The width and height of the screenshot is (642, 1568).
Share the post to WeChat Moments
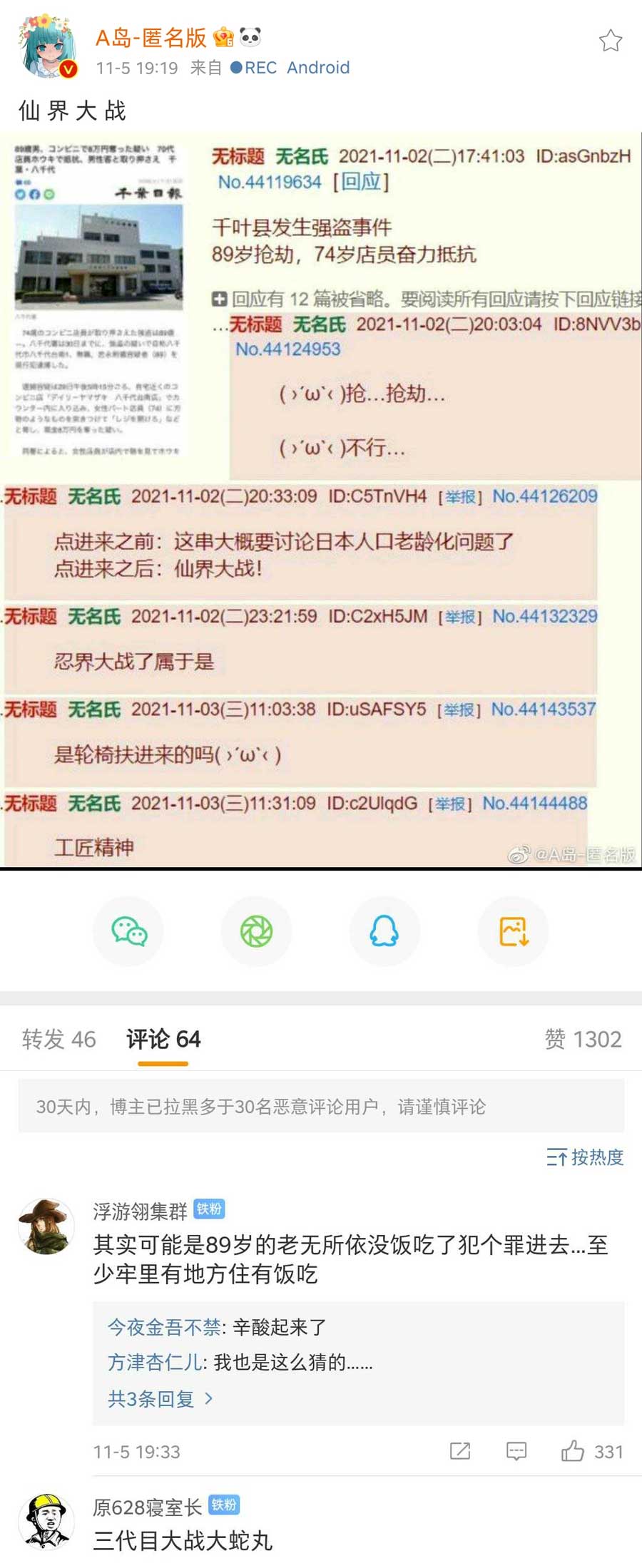click(256, 931)
